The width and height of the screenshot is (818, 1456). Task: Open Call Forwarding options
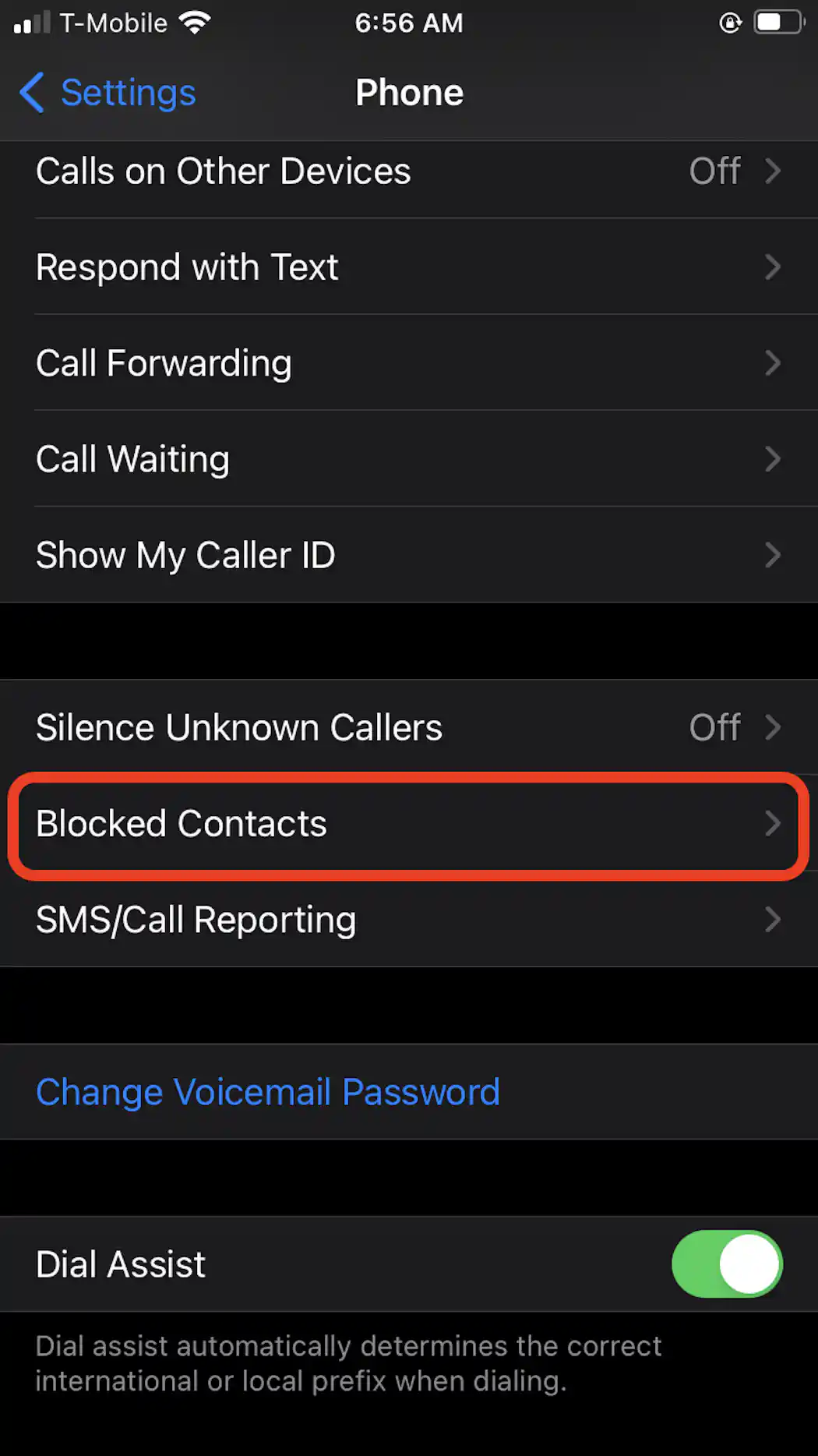408,363
